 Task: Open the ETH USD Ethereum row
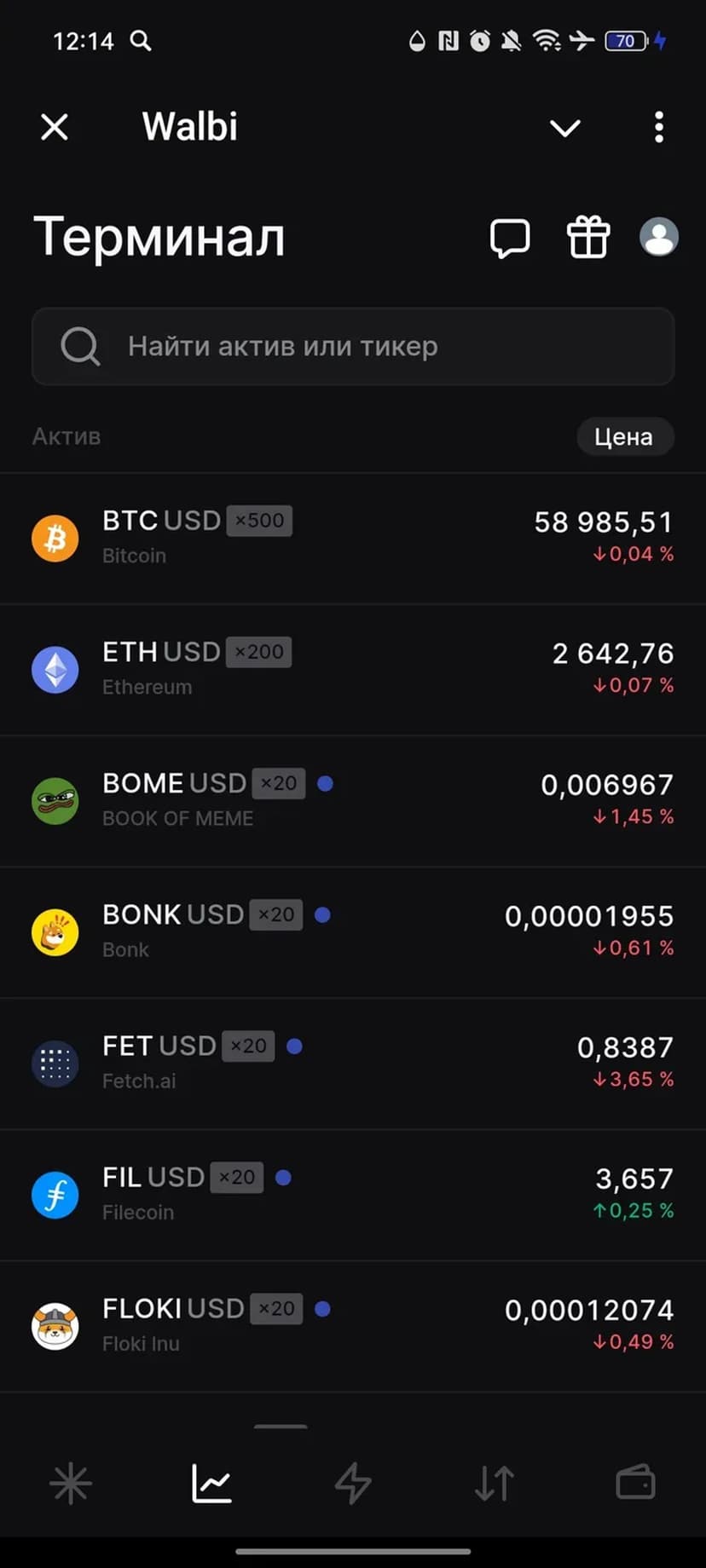pos(353,670)
